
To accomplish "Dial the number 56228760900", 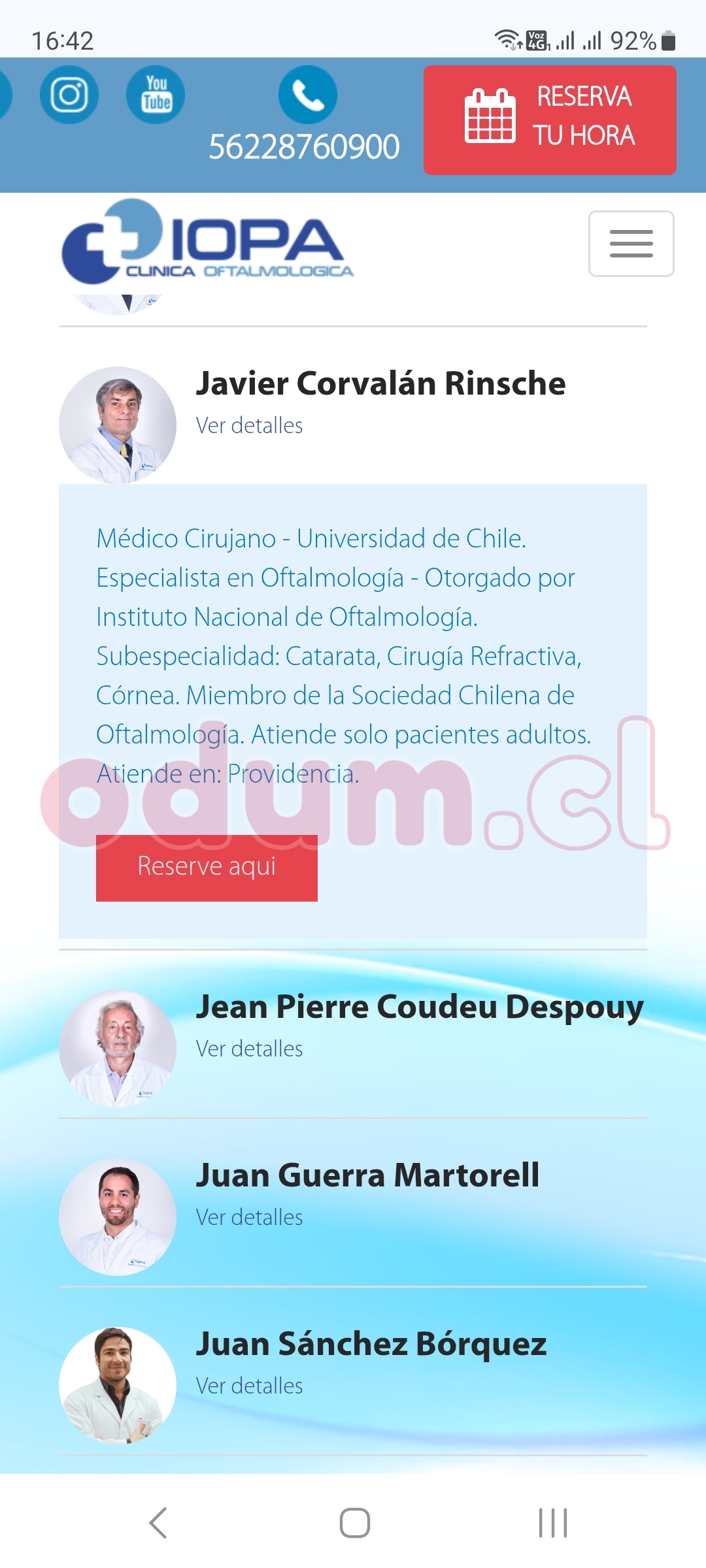I will tap(304, 146).
